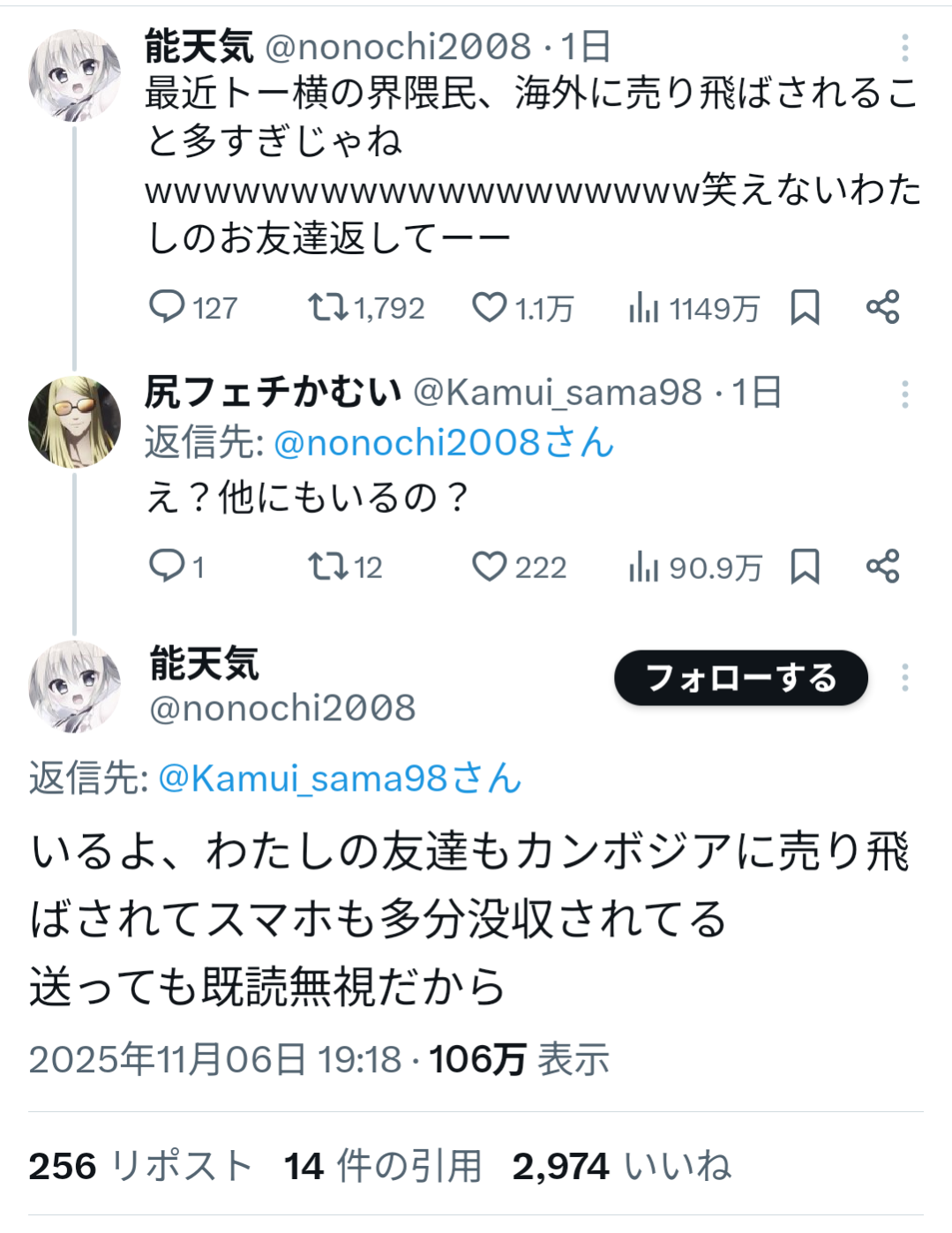Bookmark 能天気's top post
952x1233 pixels.
(x=805, y=308)
